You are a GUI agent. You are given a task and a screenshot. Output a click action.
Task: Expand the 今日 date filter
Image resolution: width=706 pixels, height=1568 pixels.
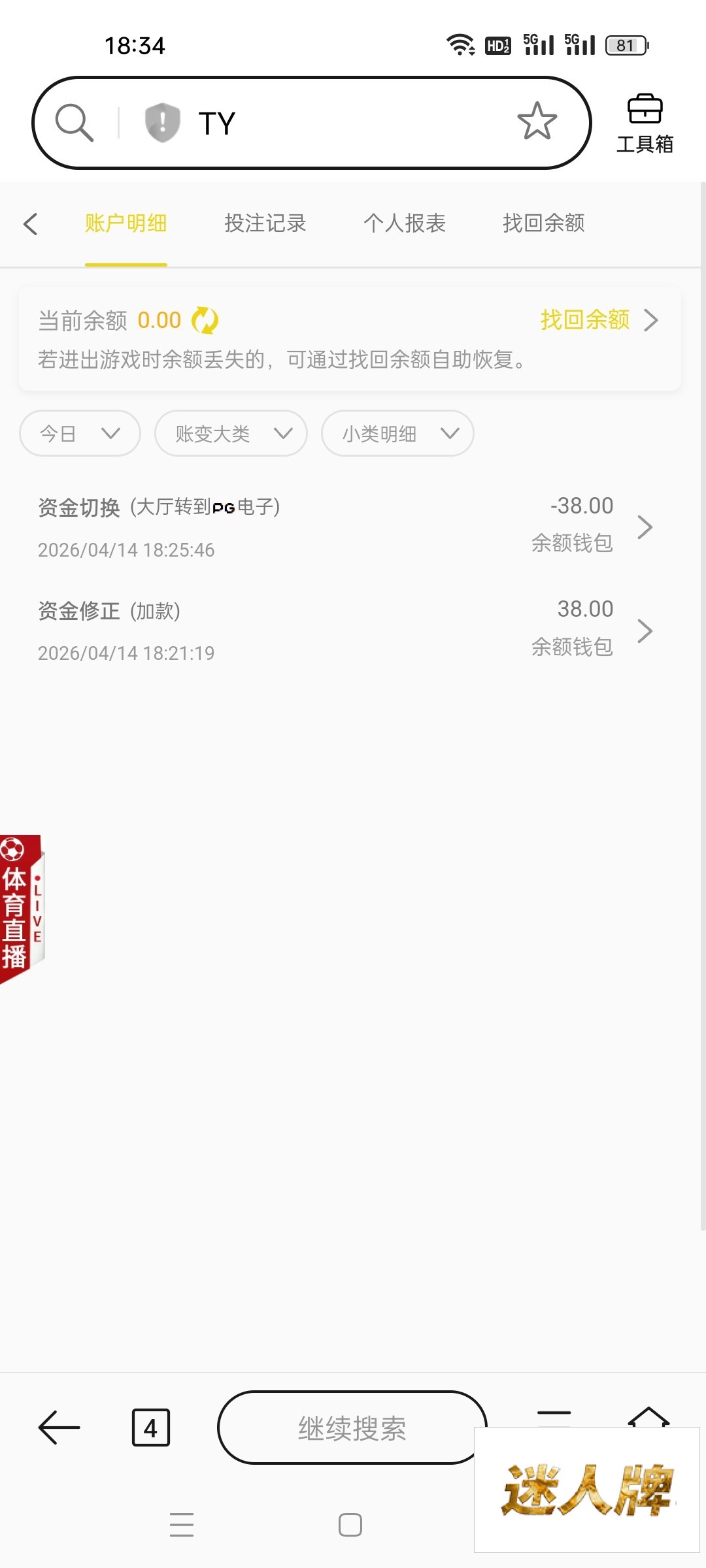pyautogui.click(x=80, y=433)
